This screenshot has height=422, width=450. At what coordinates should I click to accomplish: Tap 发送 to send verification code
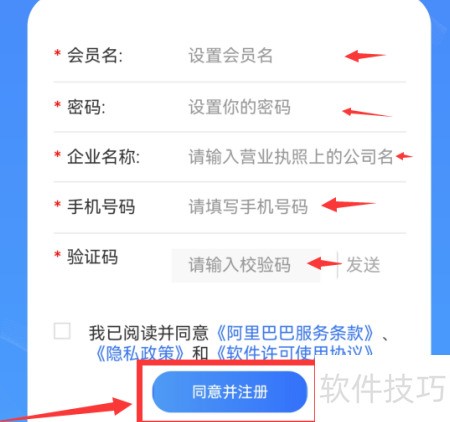pyautogui.click(x=363, y=265)
